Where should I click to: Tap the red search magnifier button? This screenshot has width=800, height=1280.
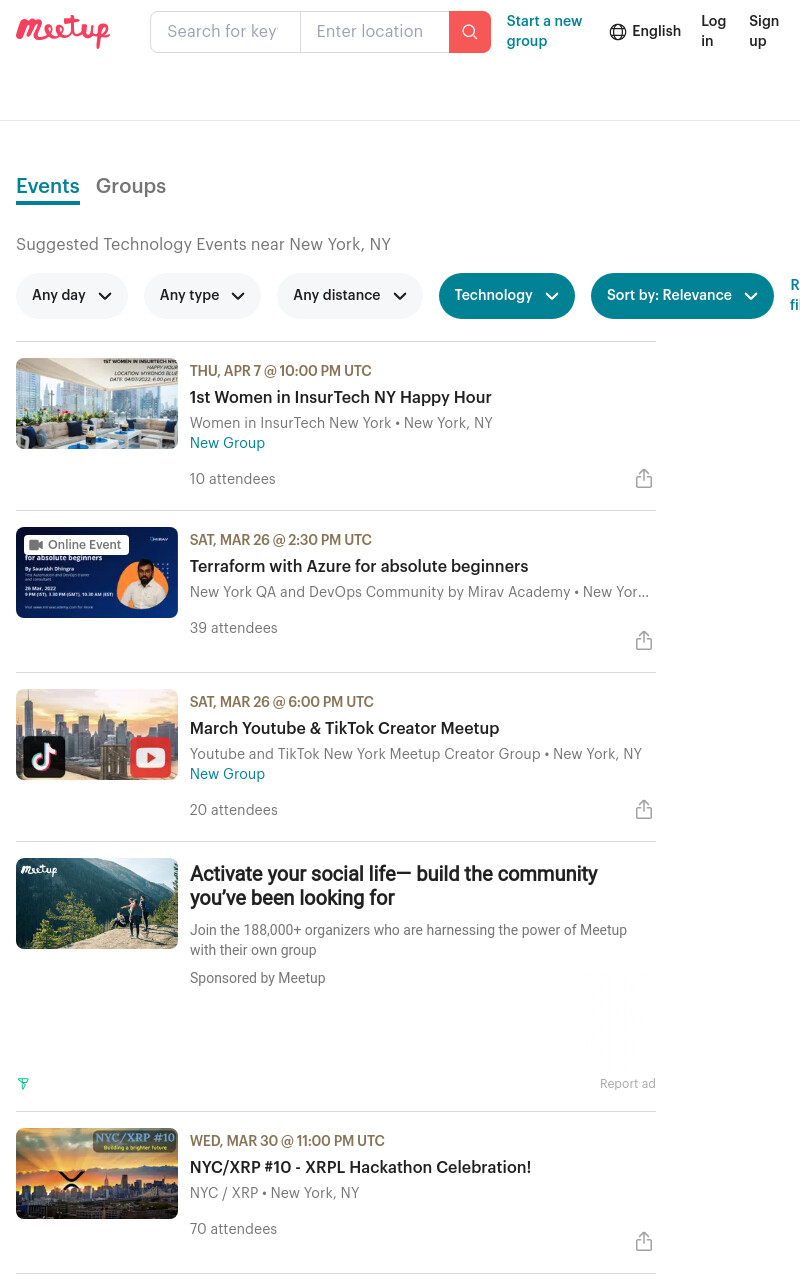pos(470,32)
